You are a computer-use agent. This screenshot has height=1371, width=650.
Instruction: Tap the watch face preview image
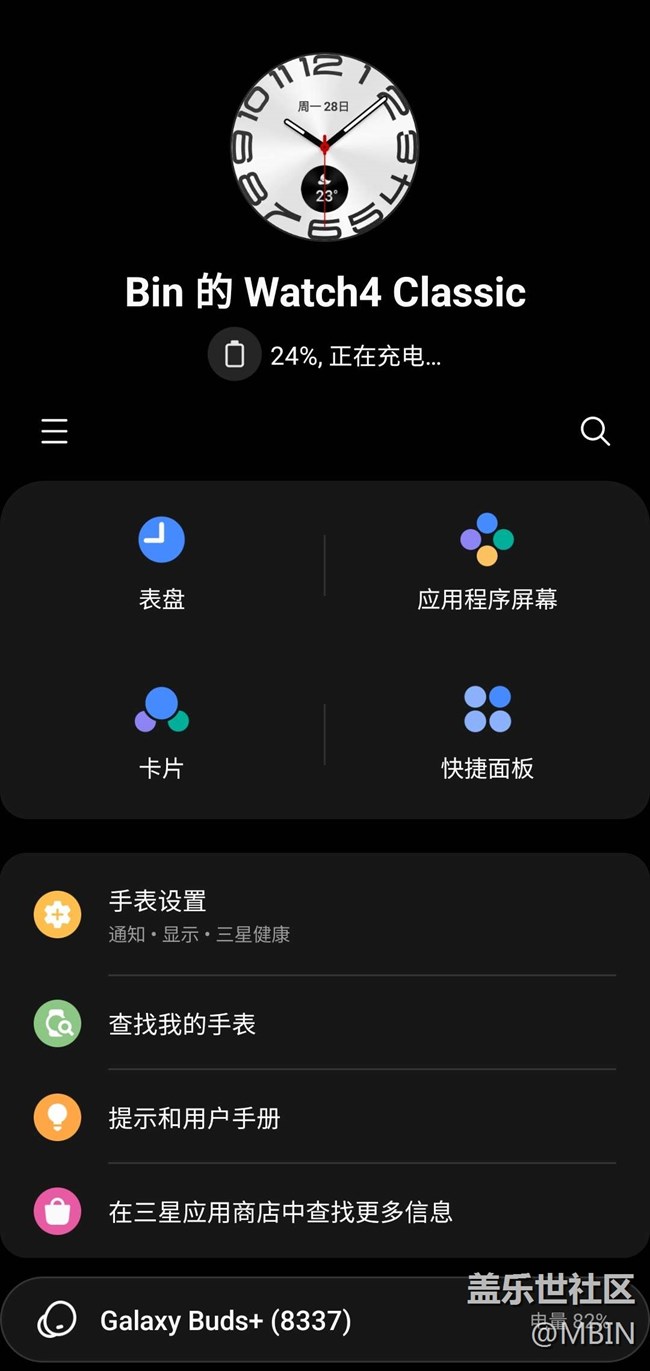coord(325,147)
